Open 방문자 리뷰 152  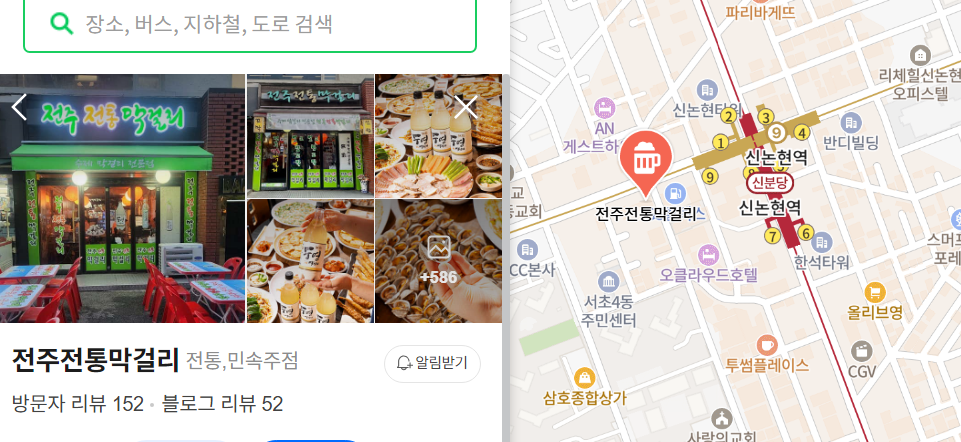tap(78, 404)
